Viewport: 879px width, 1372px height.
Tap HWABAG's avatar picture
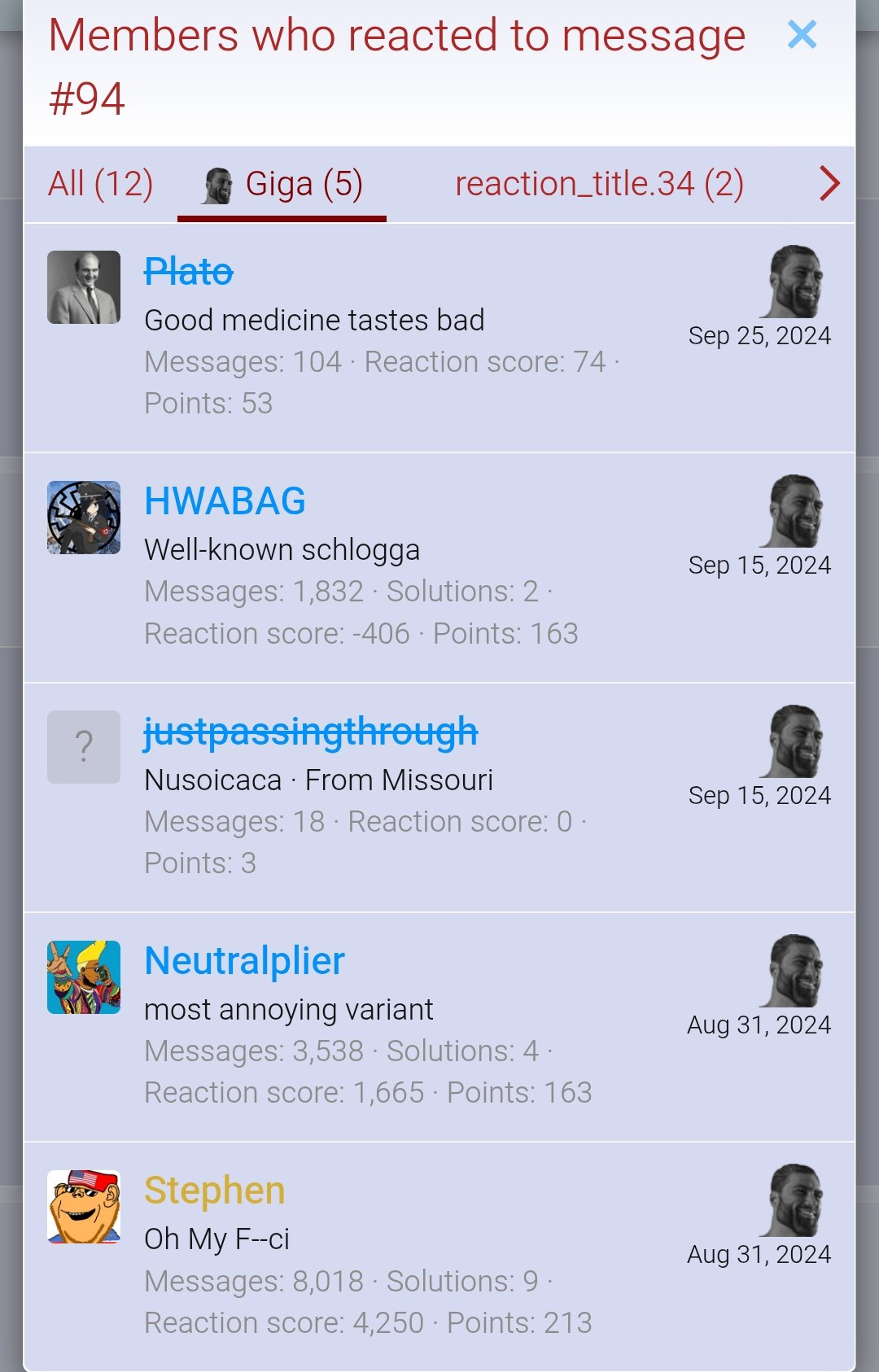pyautogui.click(x=84, y=518)
